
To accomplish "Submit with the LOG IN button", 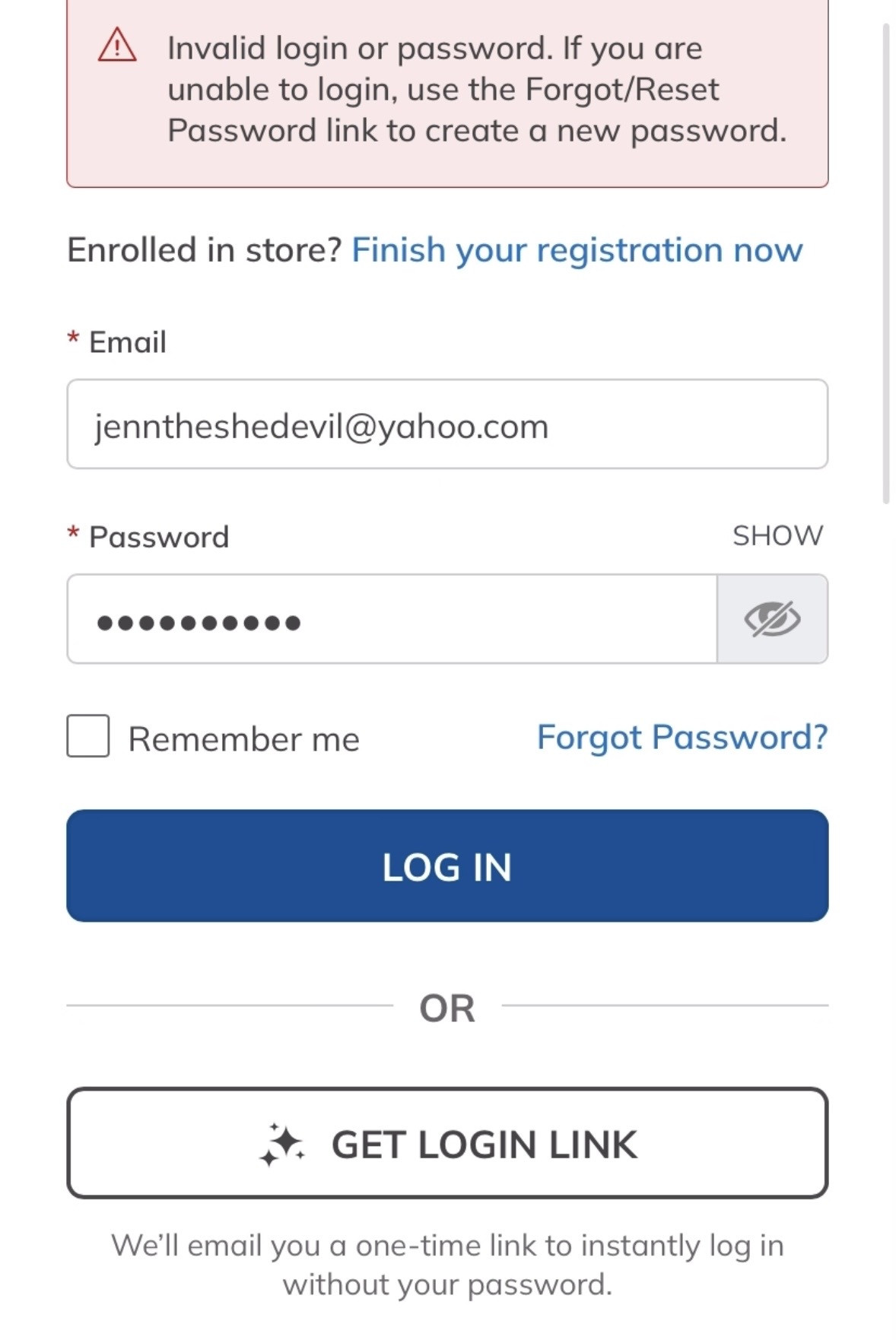I will pyautogui.click(x=447, y=865).
